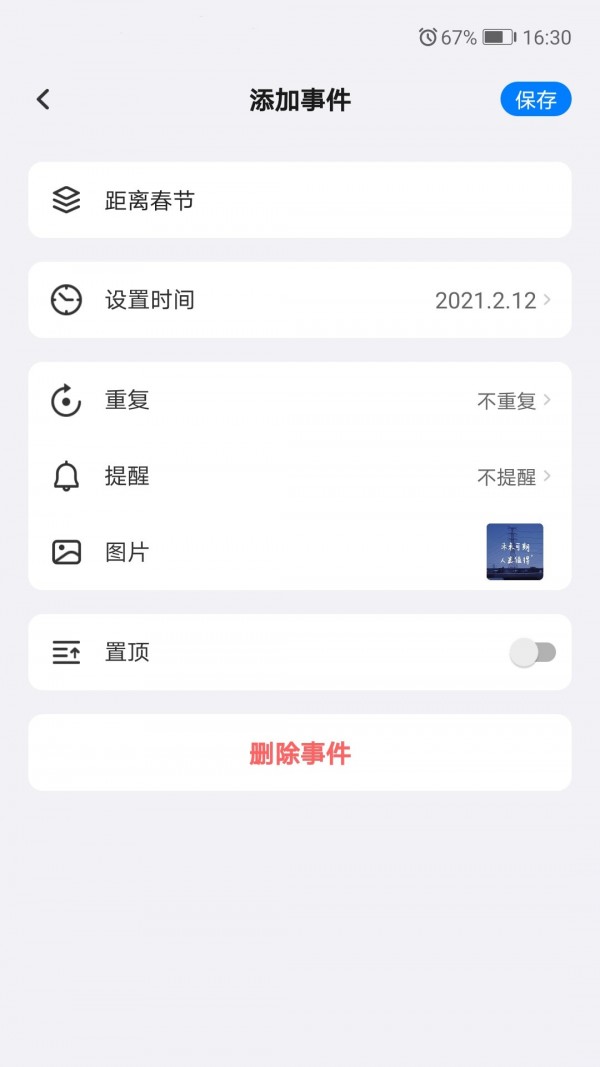Open the 提醒 reminder setting
The width and height of the screenshot is (600, 1067).
300,477
